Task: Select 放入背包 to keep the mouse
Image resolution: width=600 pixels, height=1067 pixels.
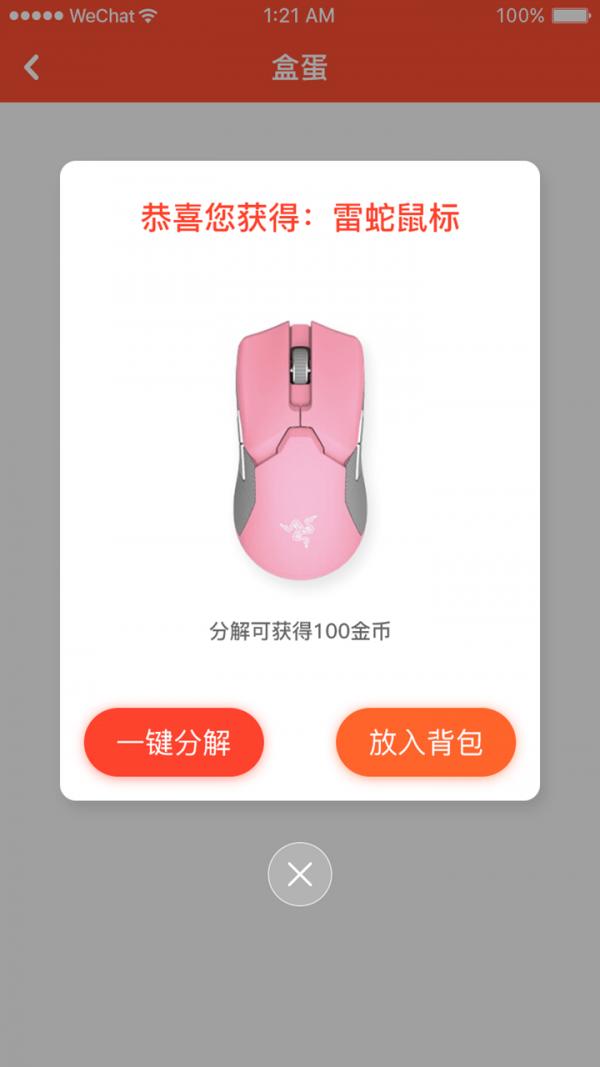Action: point(426,742)
